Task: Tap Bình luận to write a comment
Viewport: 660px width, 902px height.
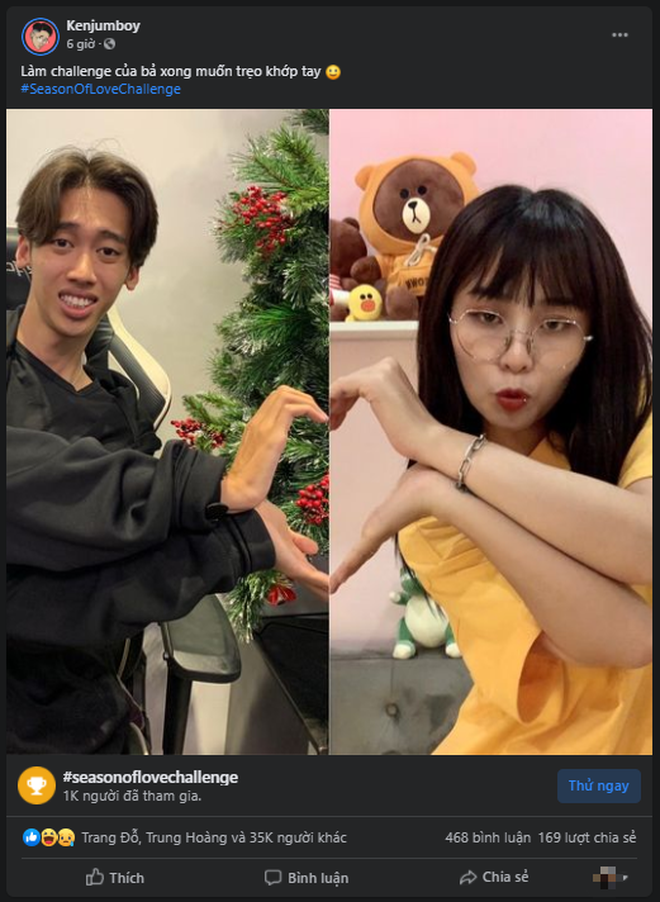Action: pyautogui.click(x=306, y=877)
